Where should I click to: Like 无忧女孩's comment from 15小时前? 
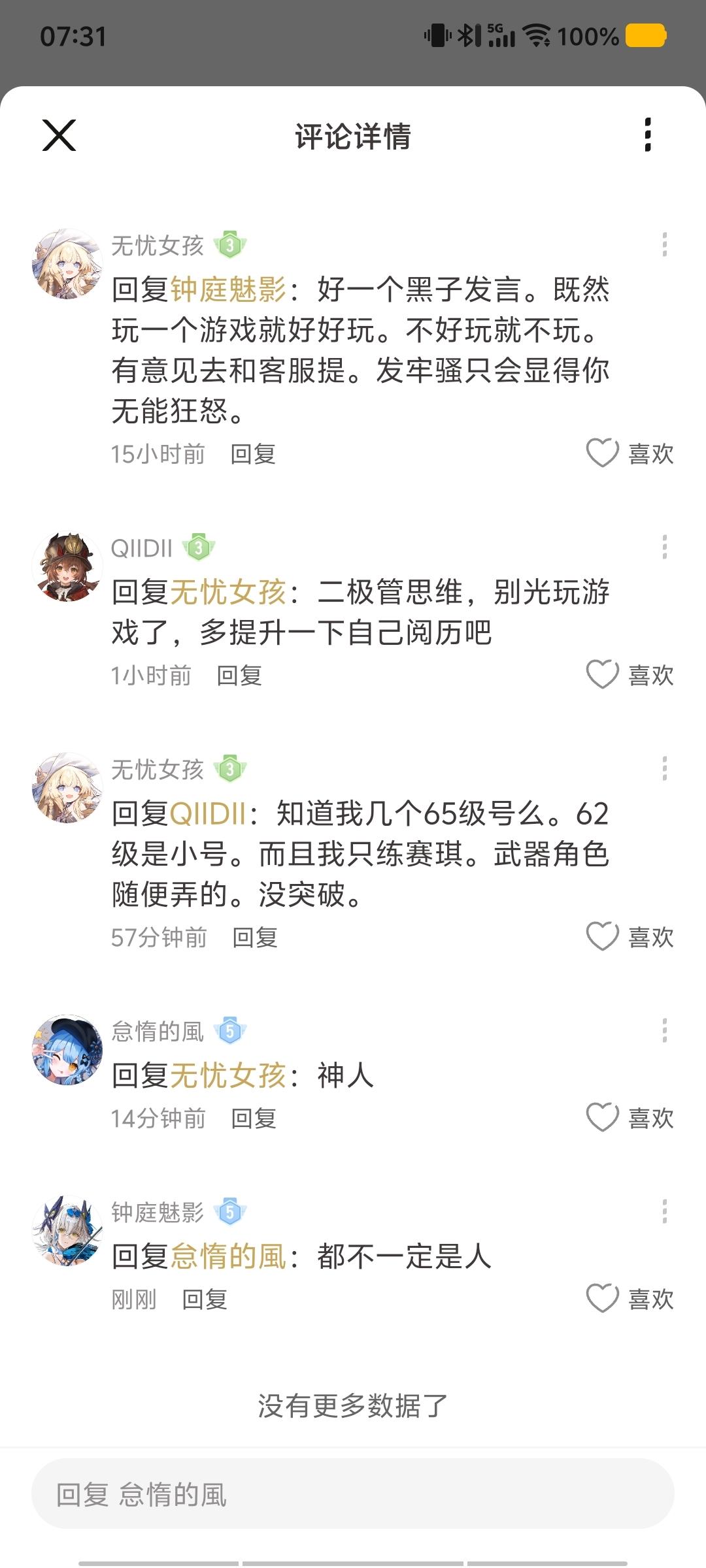coord(603,453)
